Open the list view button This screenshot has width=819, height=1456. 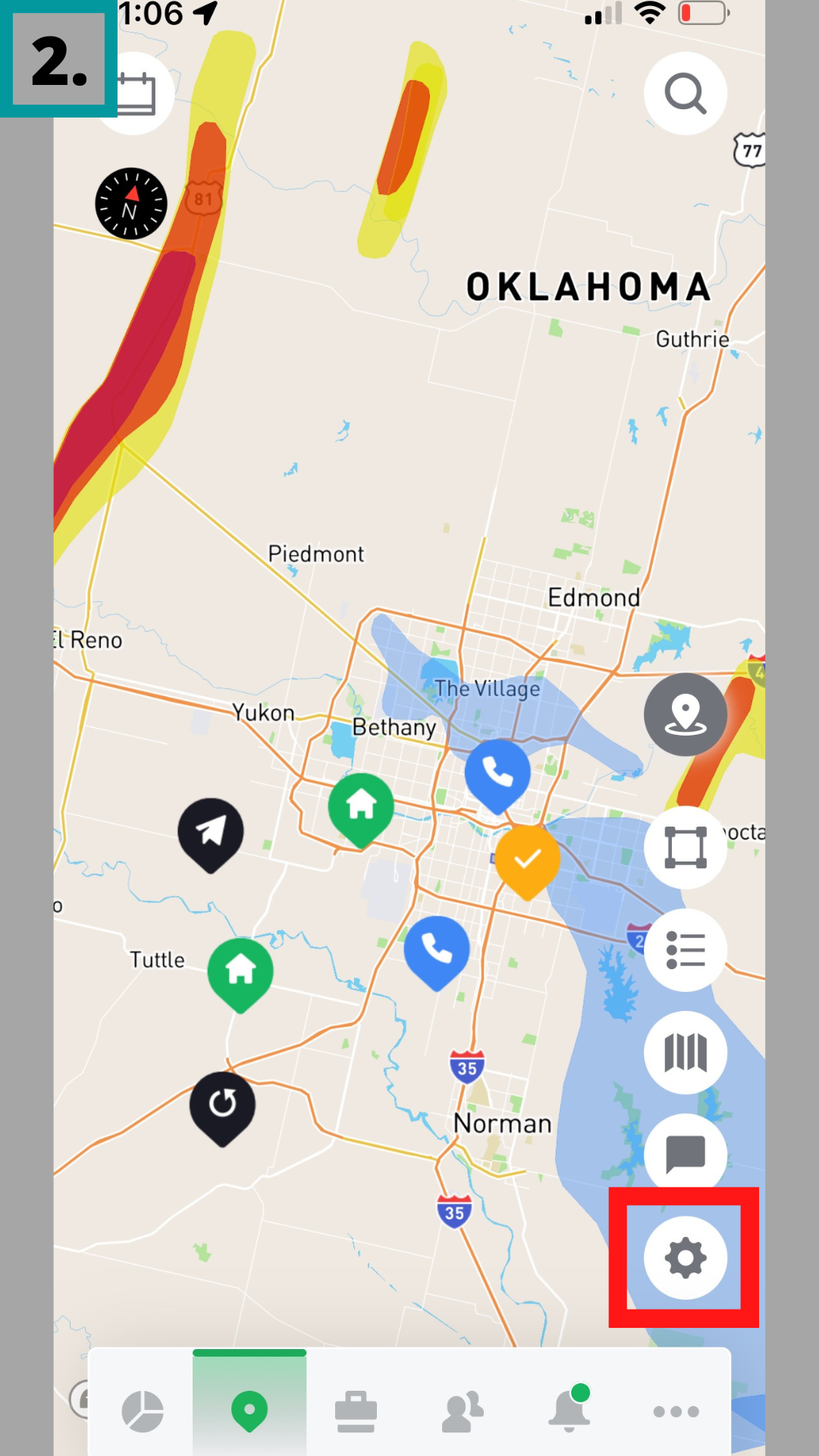click(x=686, y=949)
